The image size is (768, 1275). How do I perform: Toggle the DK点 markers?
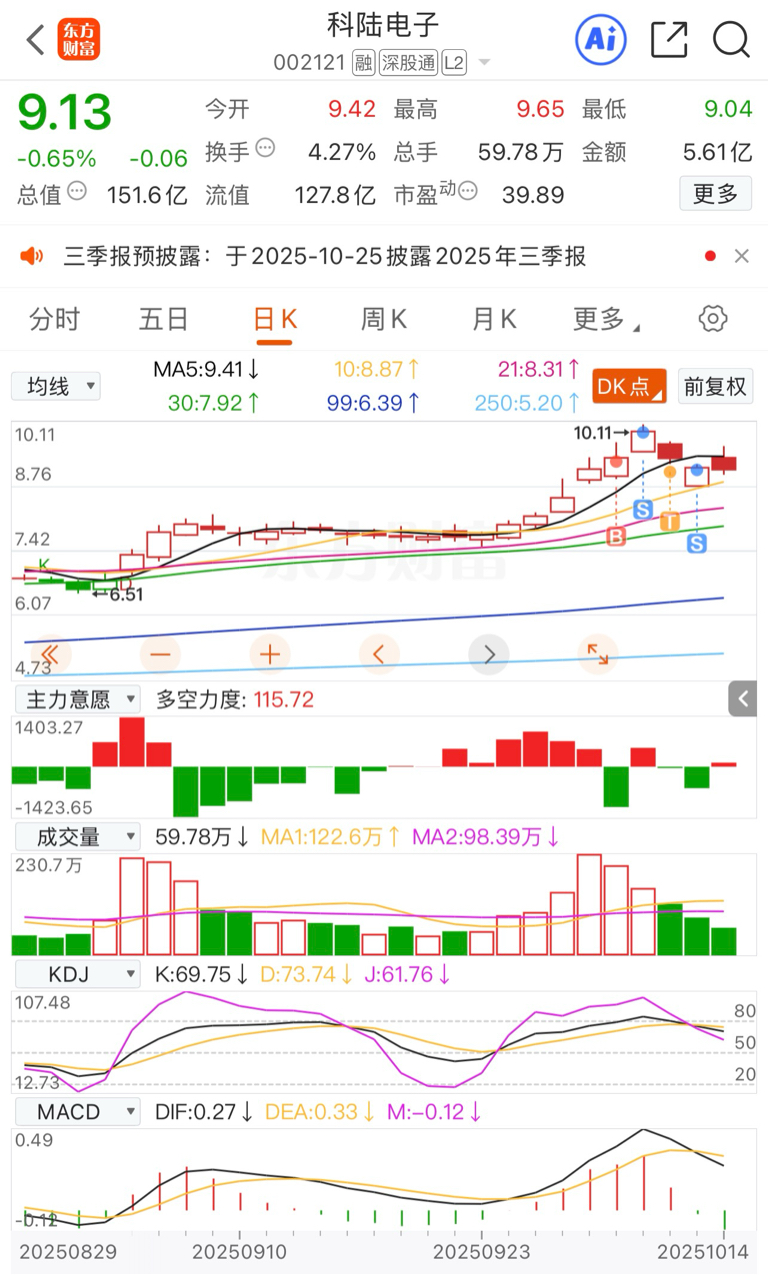pyautogui.click(x=629, y=386)
